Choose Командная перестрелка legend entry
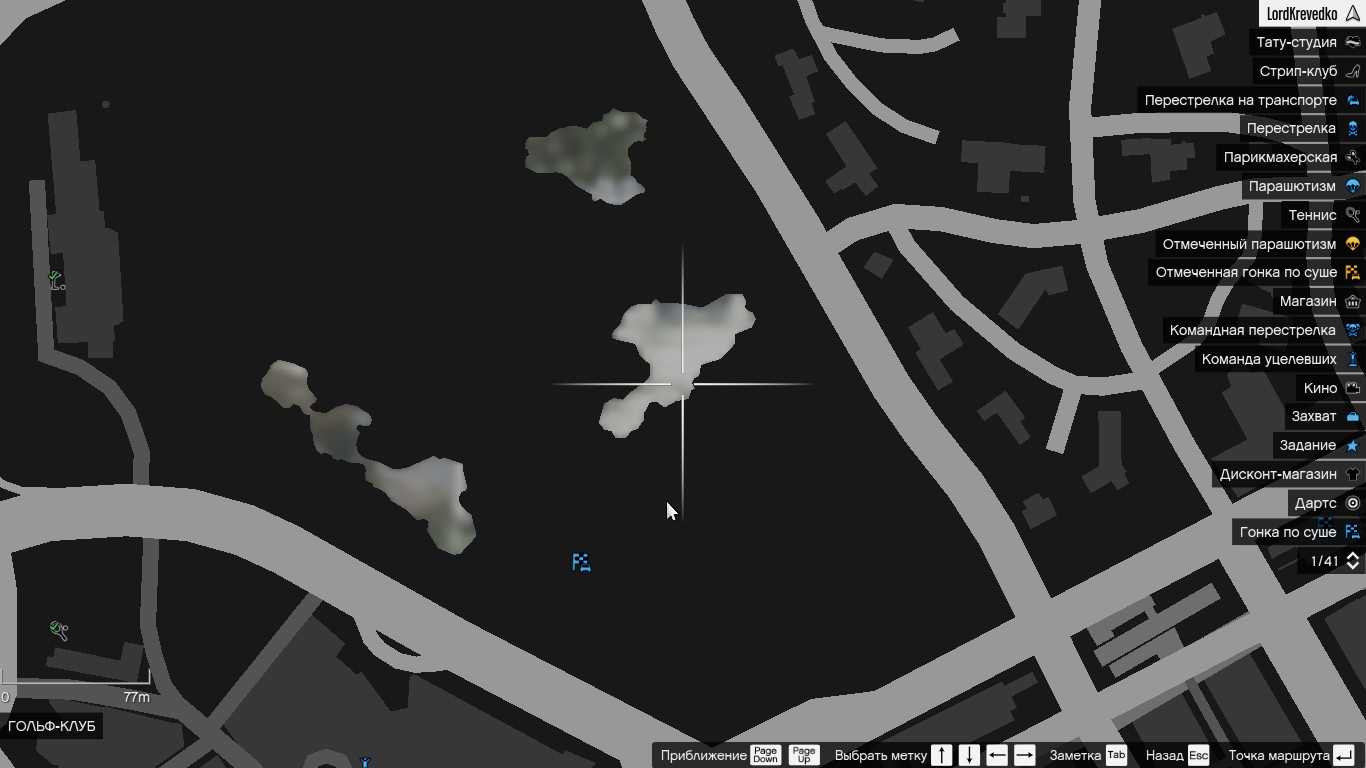Screen dimensions: 1366x768 click(1252, 330)
